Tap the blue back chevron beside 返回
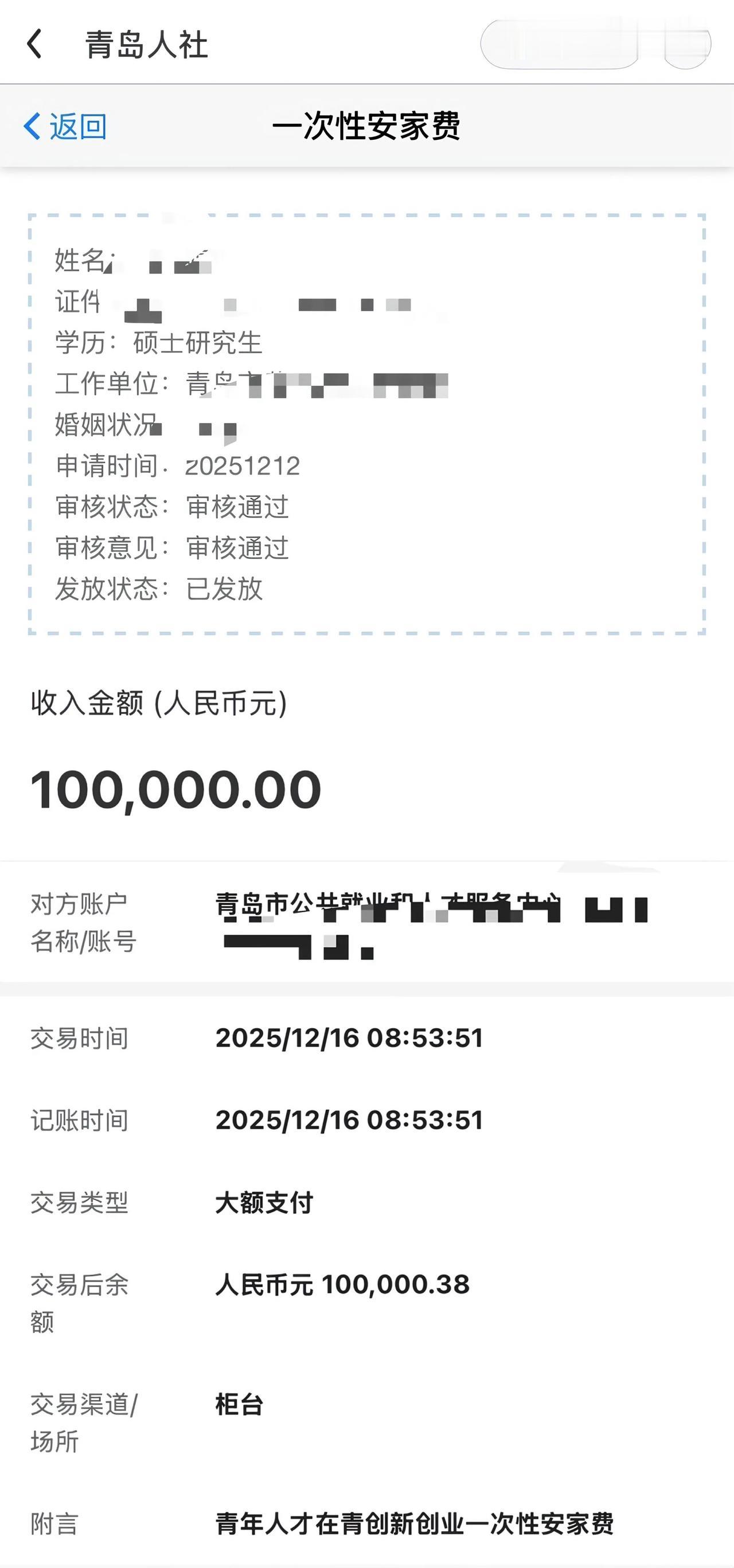 [33, 126]
